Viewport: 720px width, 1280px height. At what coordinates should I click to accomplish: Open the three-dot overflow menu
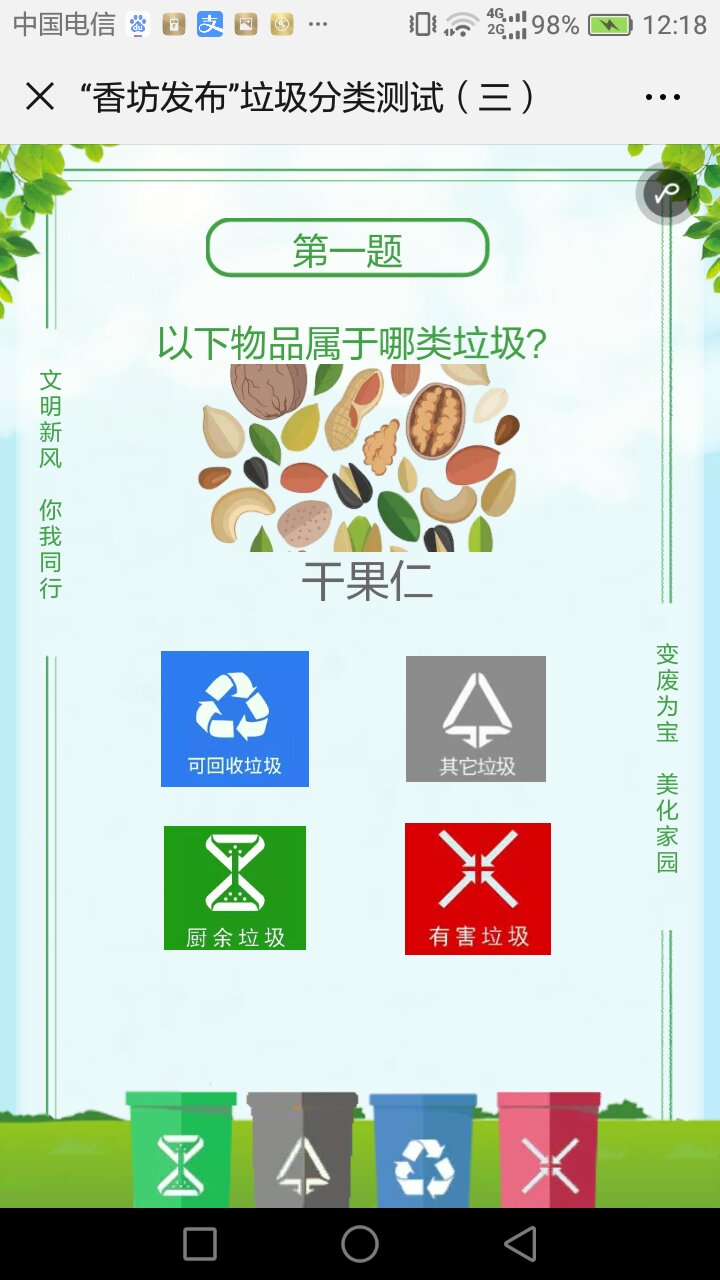pos(662,97)
